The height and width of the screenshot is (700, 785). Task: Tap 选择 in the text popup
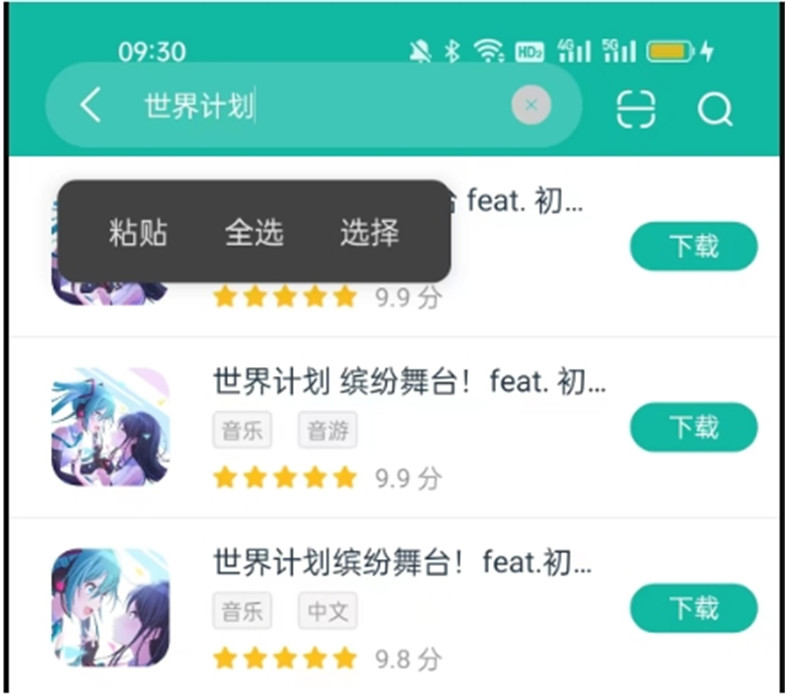pyautogui.click(x=369, y=233)
